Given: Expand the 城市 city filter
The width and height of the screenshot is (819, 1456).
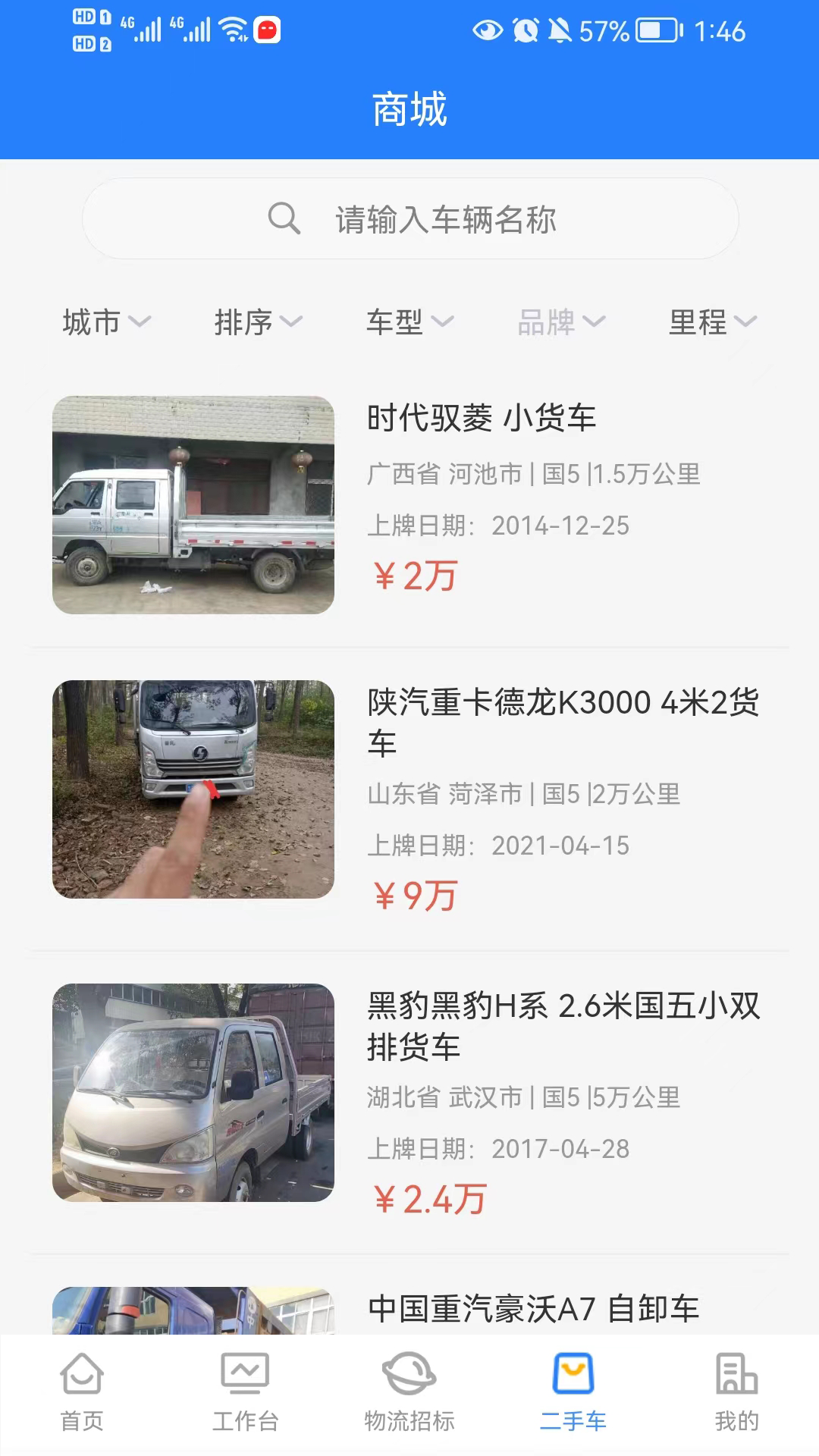Looking at the screenshot, I should 106,322.
